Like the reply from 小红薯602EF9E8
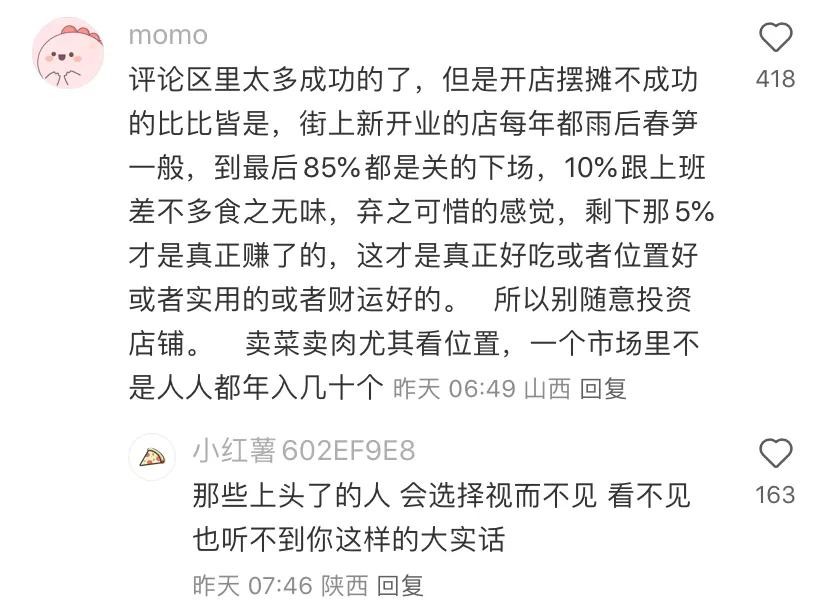 tap(775, 454)
